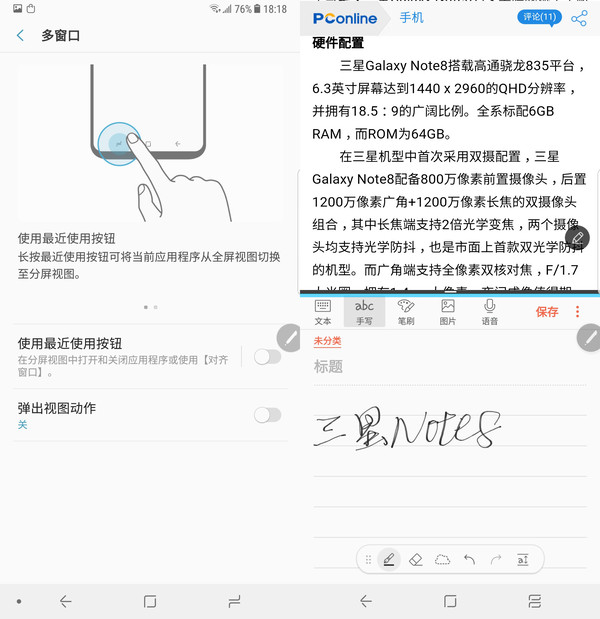This screenshot has height=619, width=600.
Task: Share the PConline article
Action: tap(579, 18)
